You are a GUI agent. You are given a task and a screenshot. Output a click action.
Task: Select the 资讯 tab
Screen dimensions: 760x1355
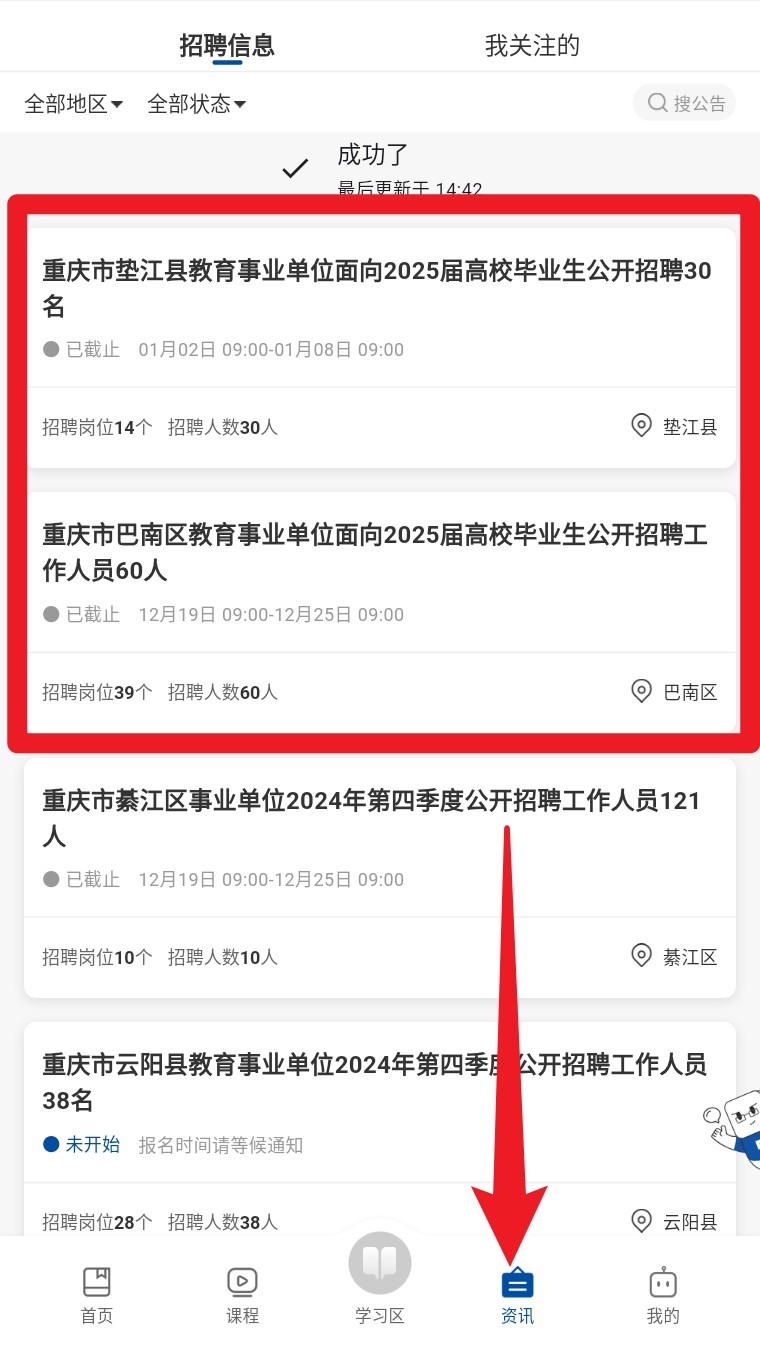click(x=517, y=1295)
